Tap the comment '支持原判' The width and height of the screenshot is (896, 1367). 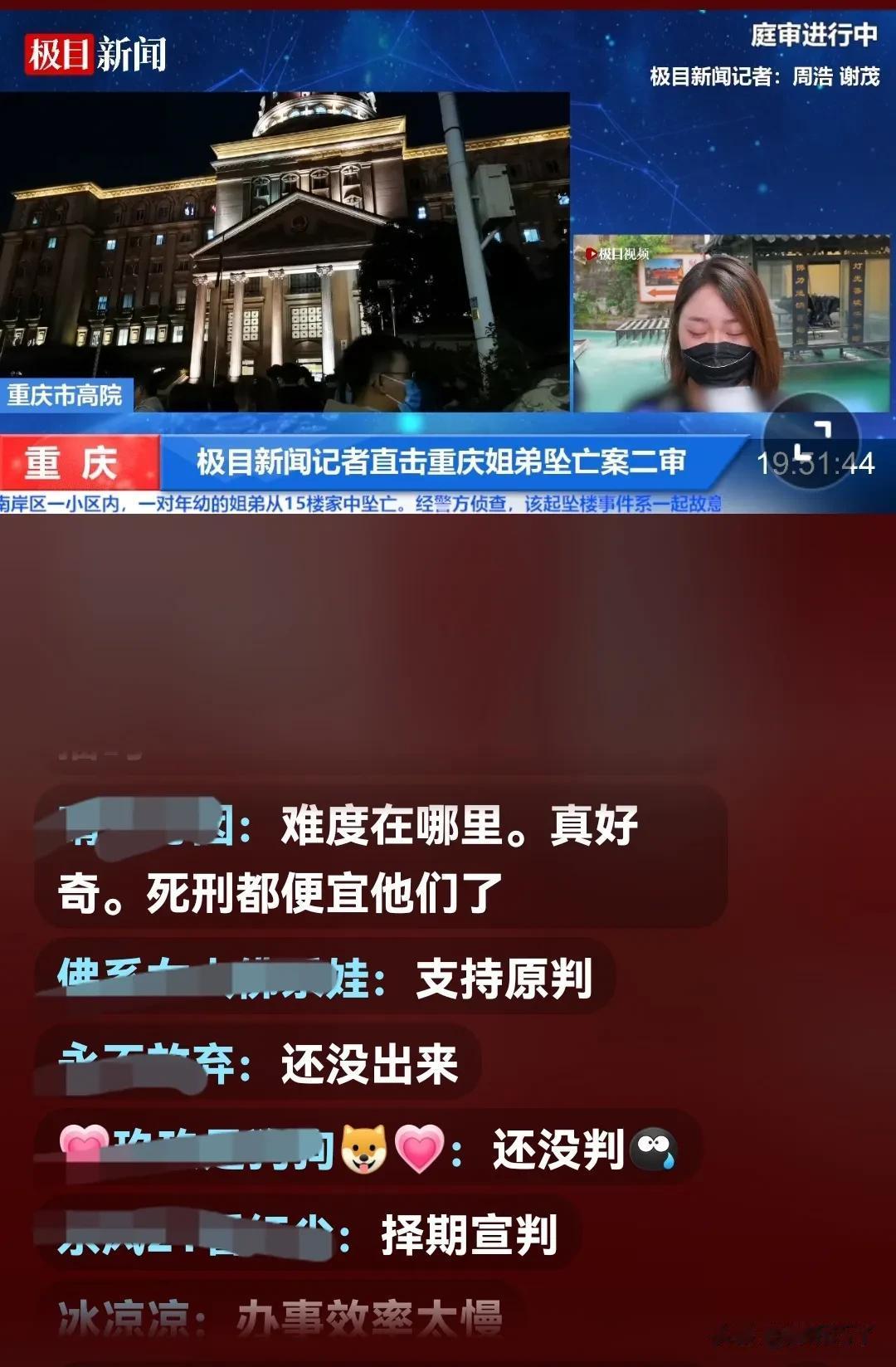tap(503, 979)
